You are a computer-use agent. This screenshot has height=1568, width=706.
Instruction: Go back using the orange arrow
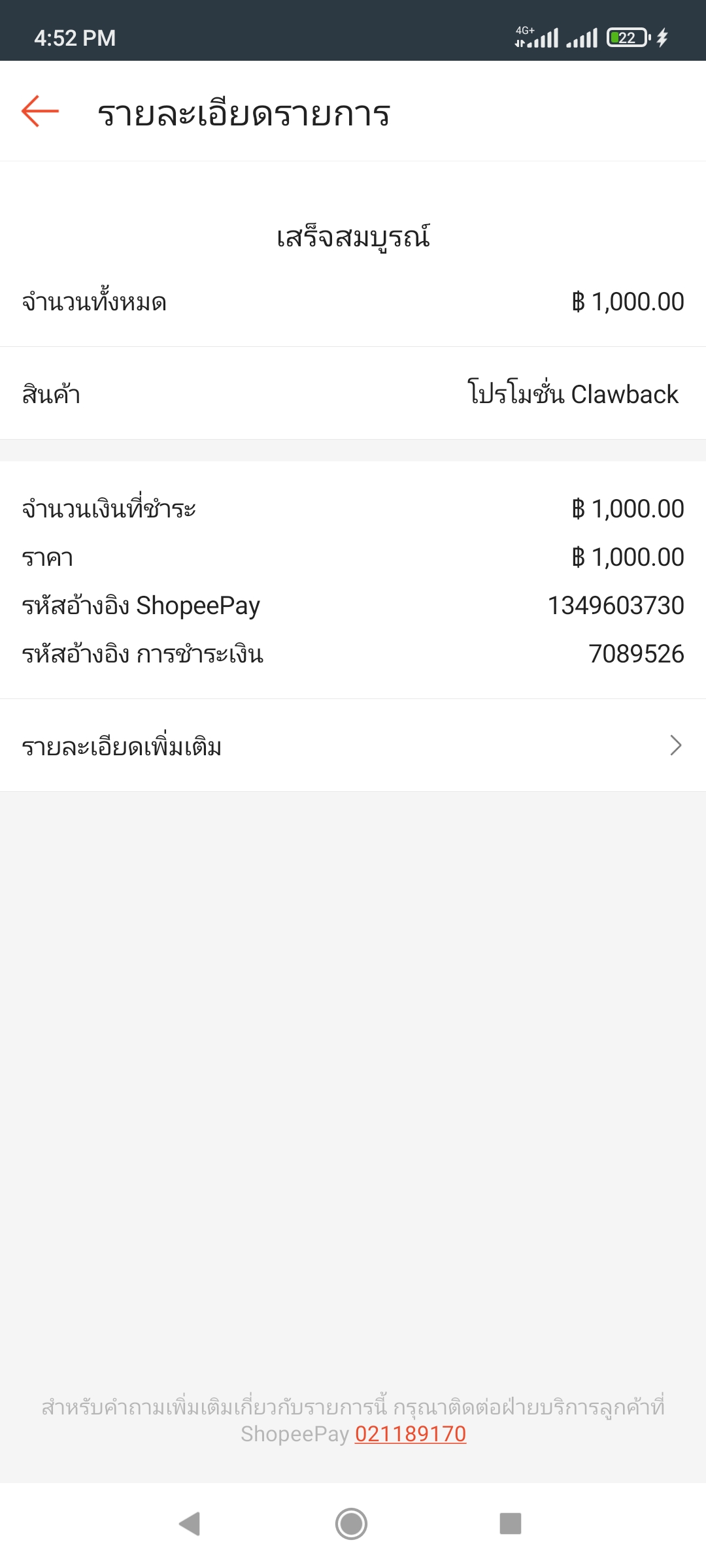coord(40,111)
